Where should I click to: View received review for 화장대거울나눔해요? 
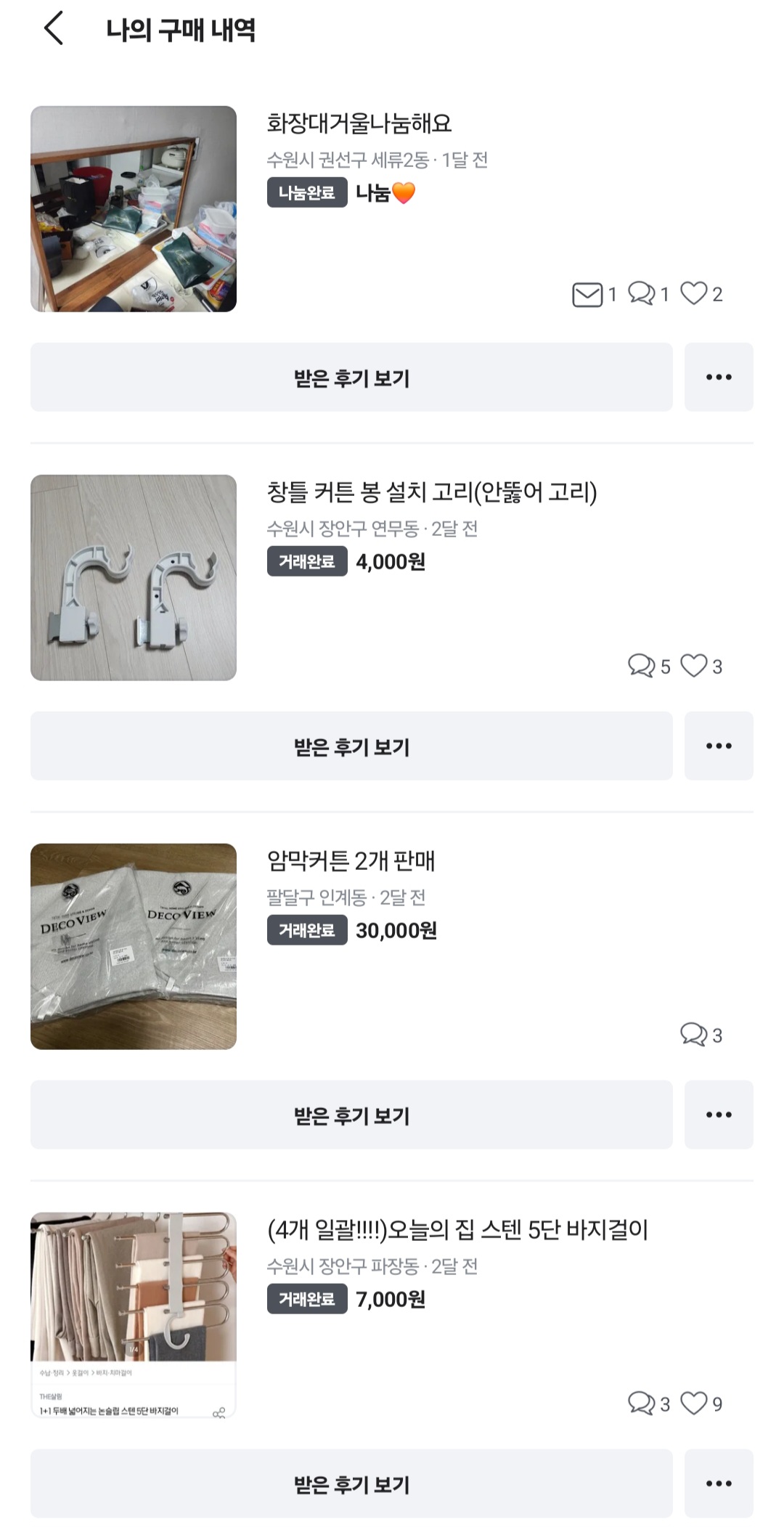coord(351,378)
